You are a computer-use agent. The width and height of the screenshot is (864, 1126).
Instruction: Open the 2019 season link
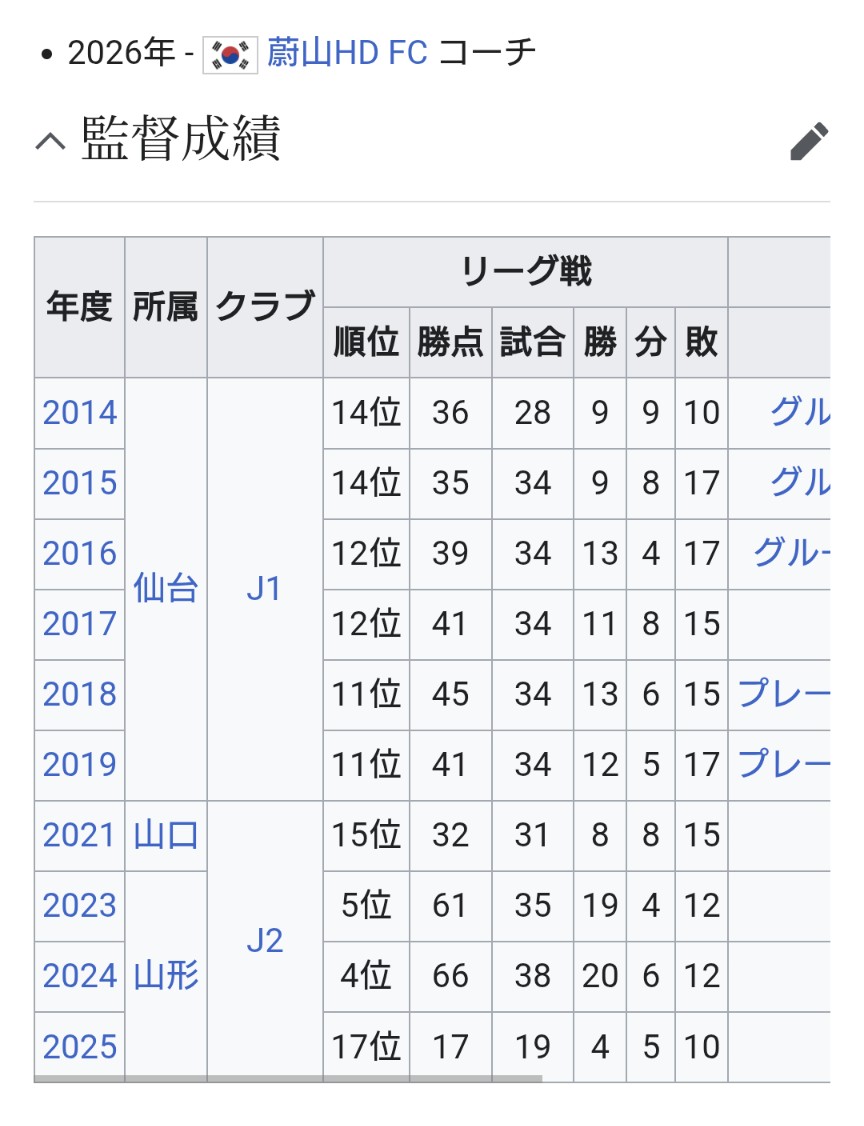pos(79,764)
